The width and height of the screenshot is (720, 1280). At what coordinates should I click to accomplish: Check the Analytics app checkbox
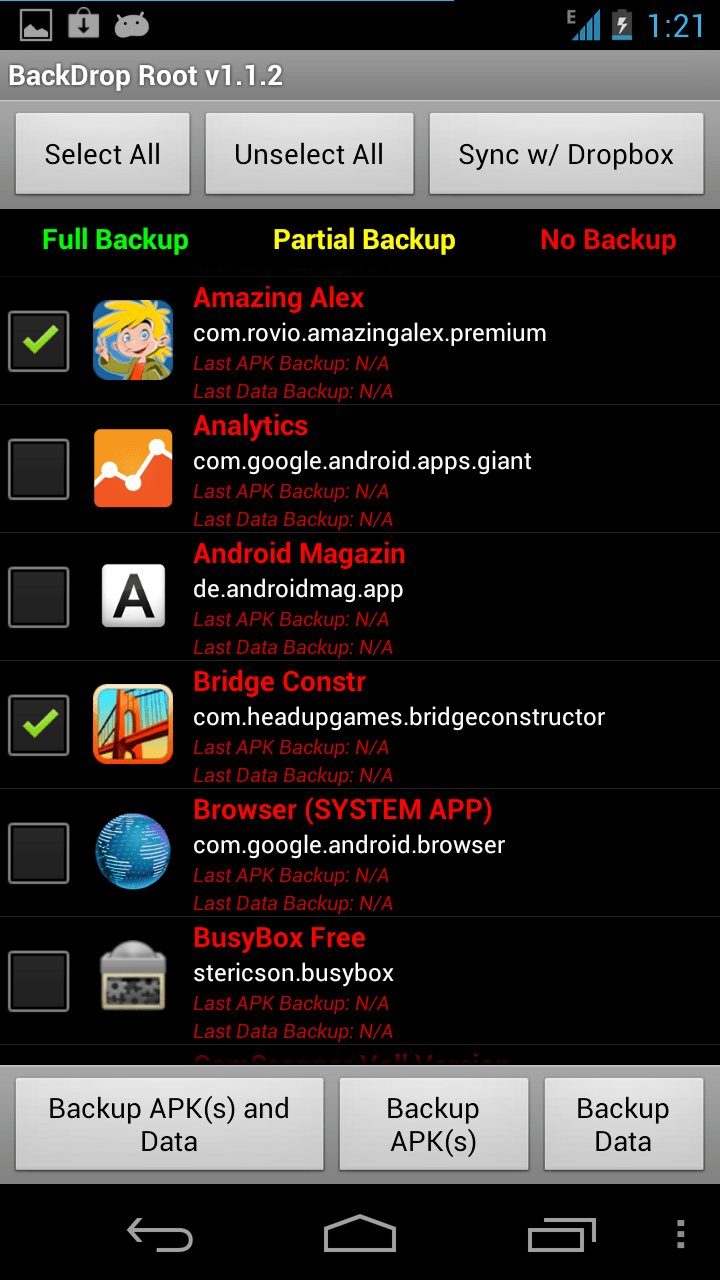point(39,469)
